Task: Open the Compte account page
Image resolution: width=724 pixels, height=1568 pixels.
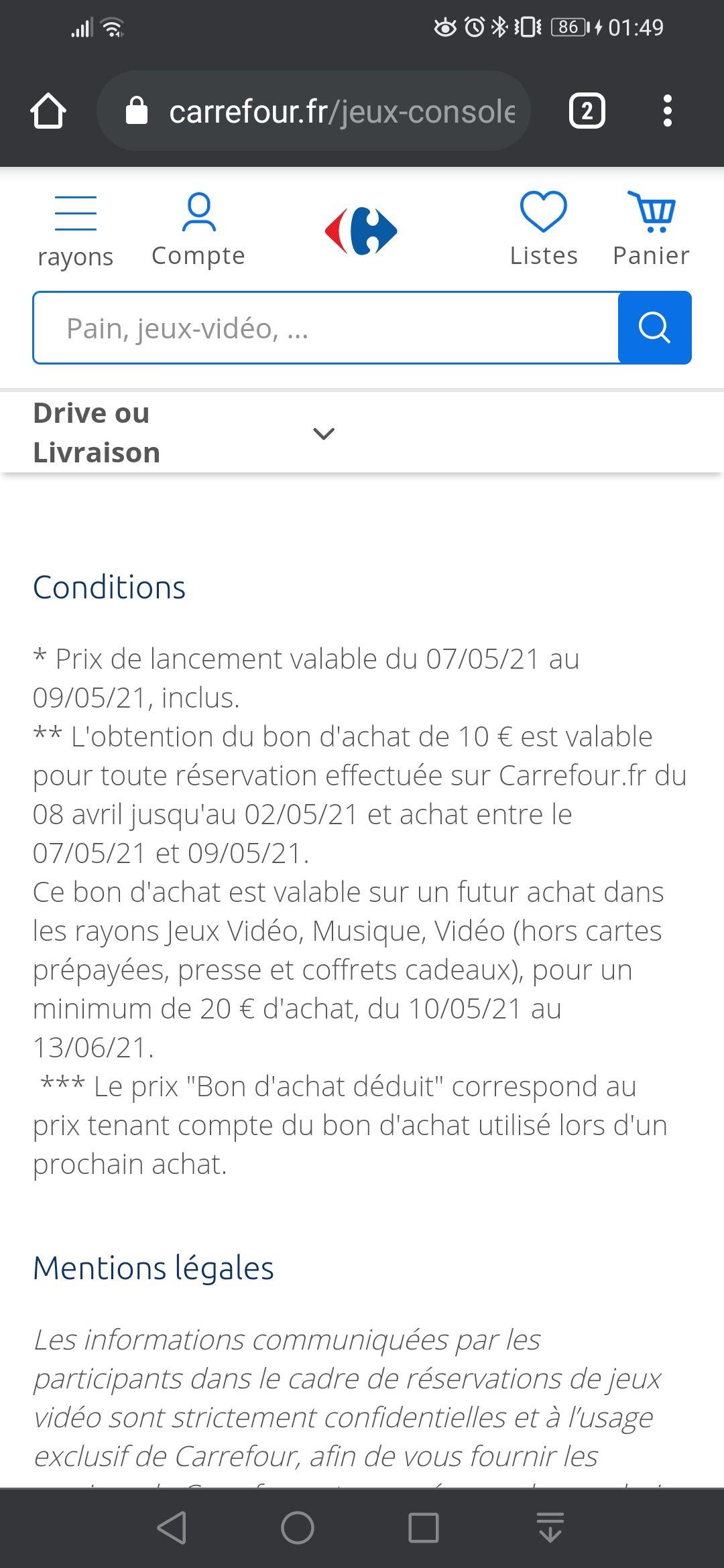Action: [x=198, y=231]
